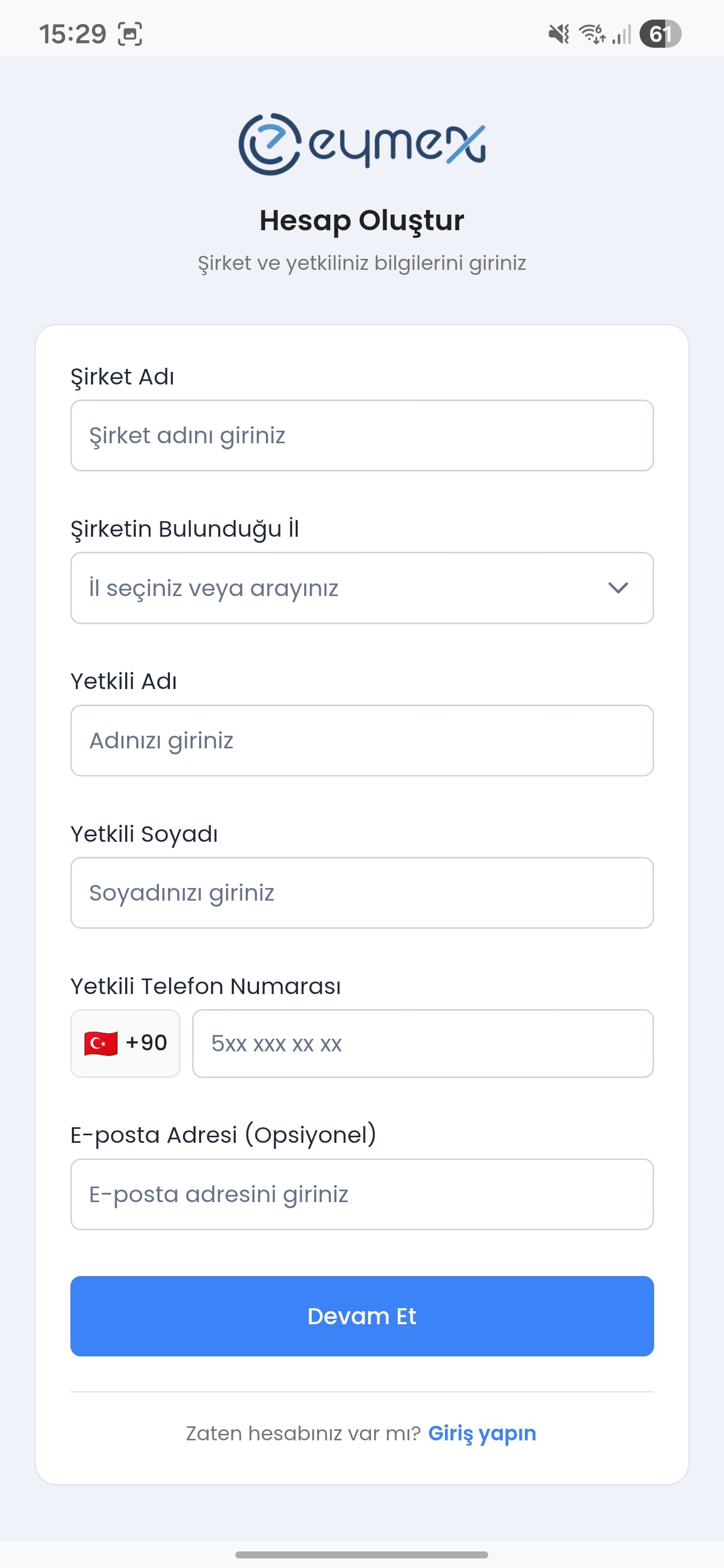This screenshot has width=724, height=1568.
Task: Click the Soyadınızı giriniz field
Action: [x=361, y=893]
